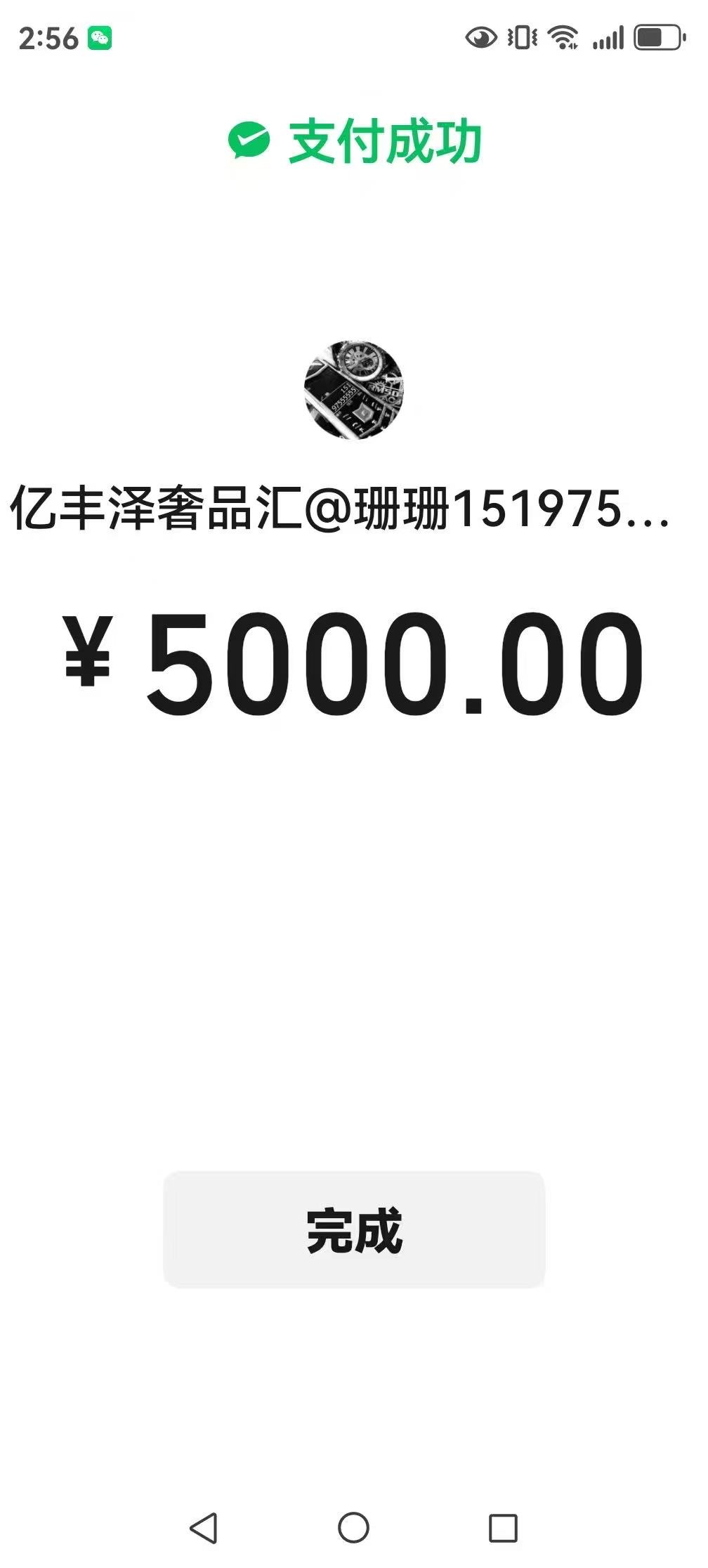Return to the phone home screen
The image size is (708, 1568).
(353, 1528)
